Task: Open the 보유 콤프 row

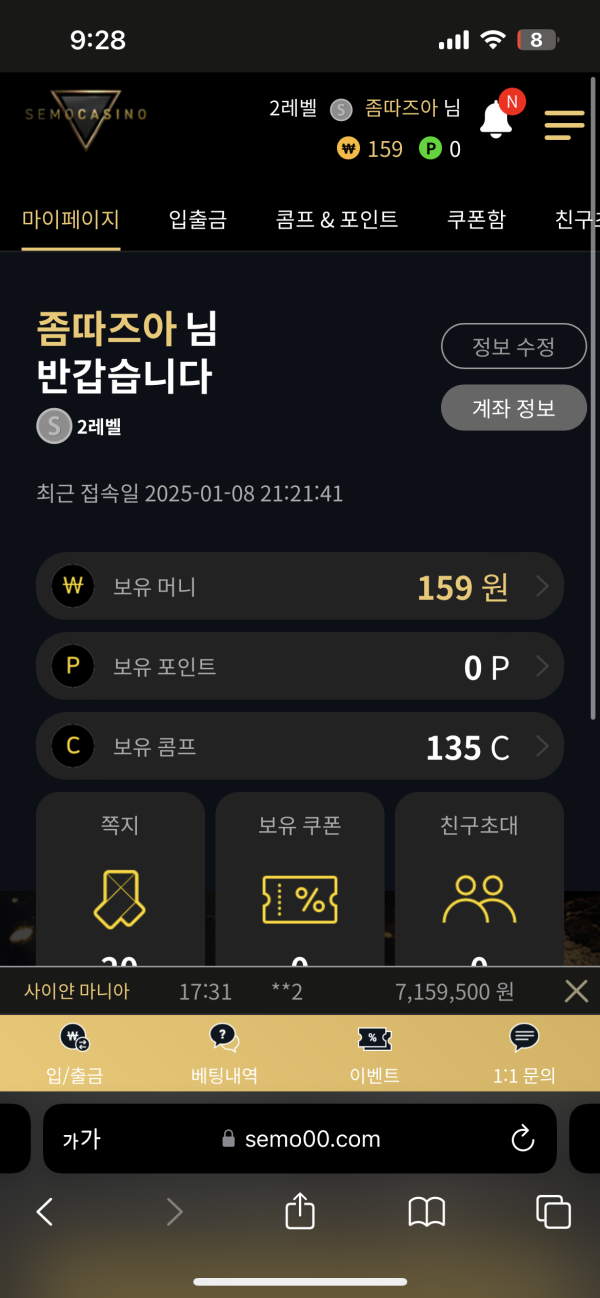Action: (300, 746)
